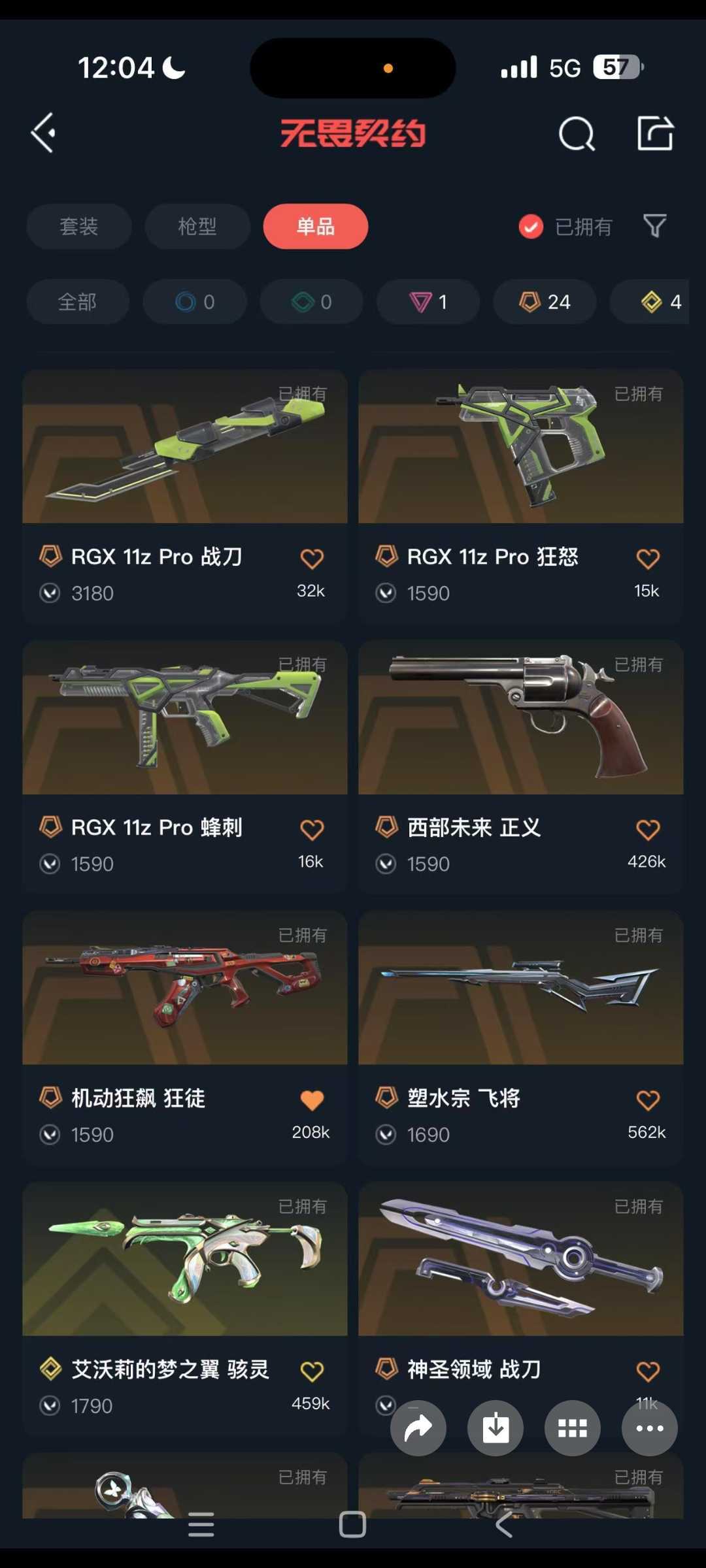Viewport: 706px width, 1568px height.
Task: Filter by the yellow diamond tier chip
Action: tap(660, 302)
